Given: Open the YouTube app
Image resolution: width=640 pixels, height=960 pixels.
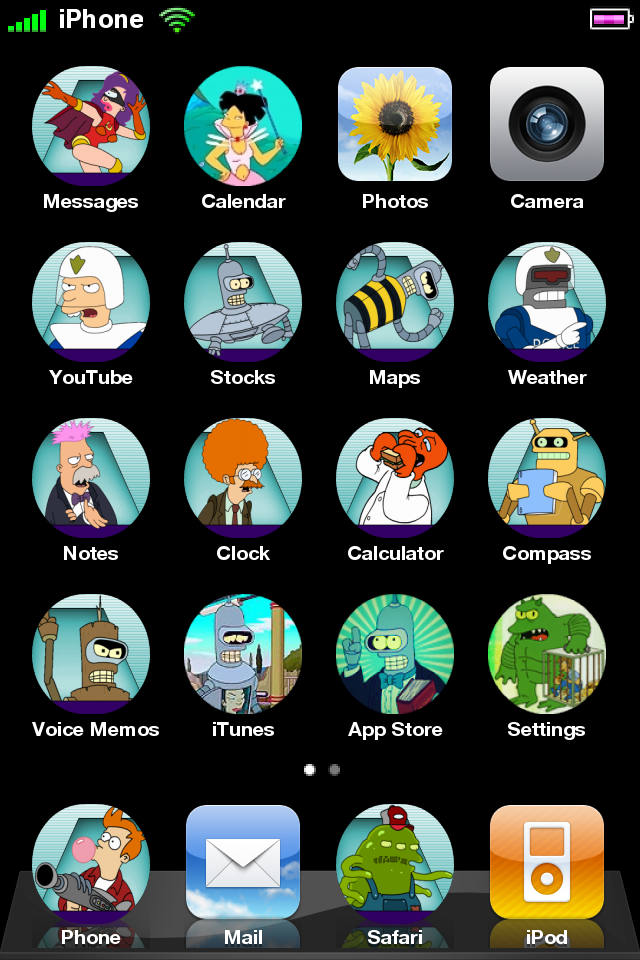Looking at the screenshot, I should pyautogui.click(x=91, y=302).
